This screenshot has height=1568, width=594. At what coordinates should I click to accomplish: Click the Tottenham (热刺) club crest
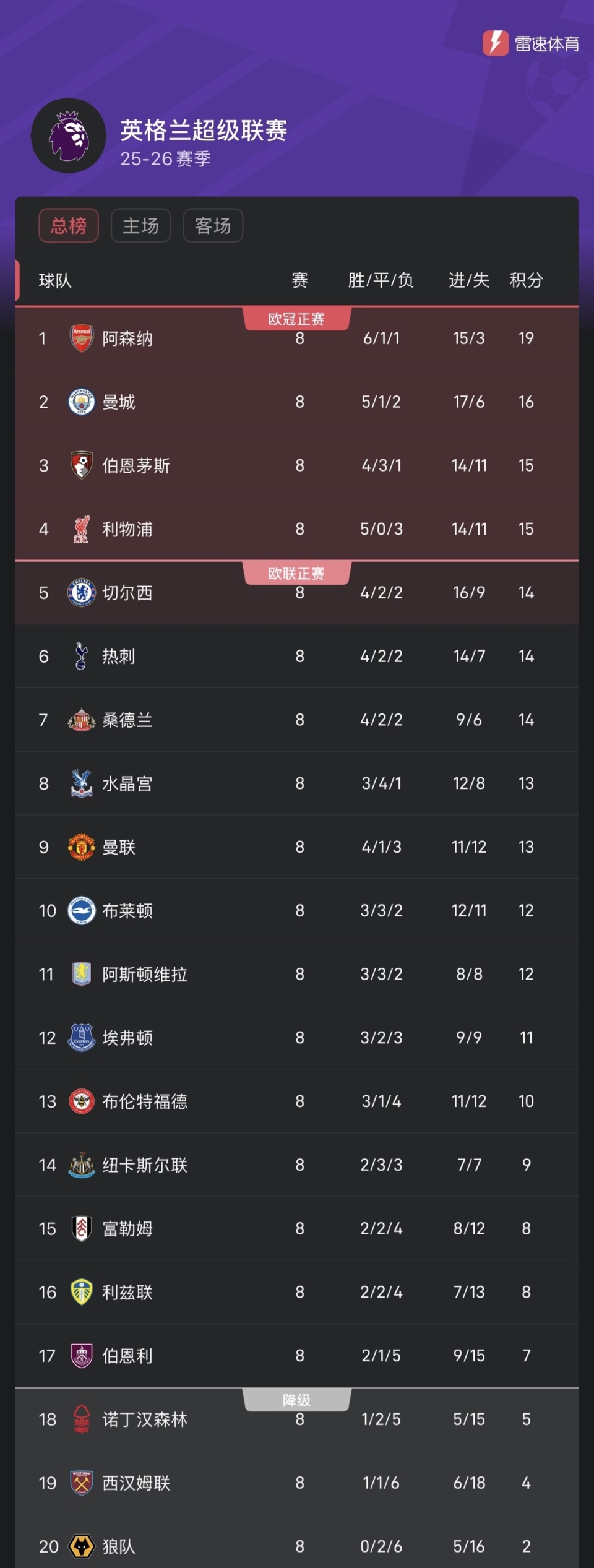click(x=82, y=656)
